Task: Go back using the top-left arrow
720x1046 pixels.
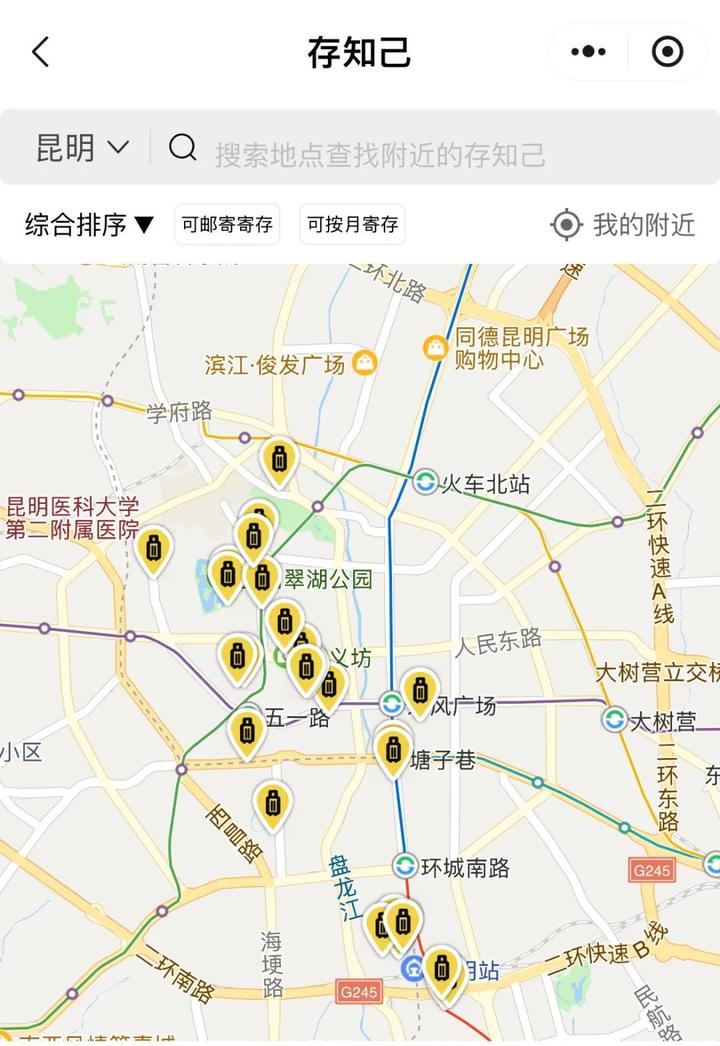Action: pos(40,52)
